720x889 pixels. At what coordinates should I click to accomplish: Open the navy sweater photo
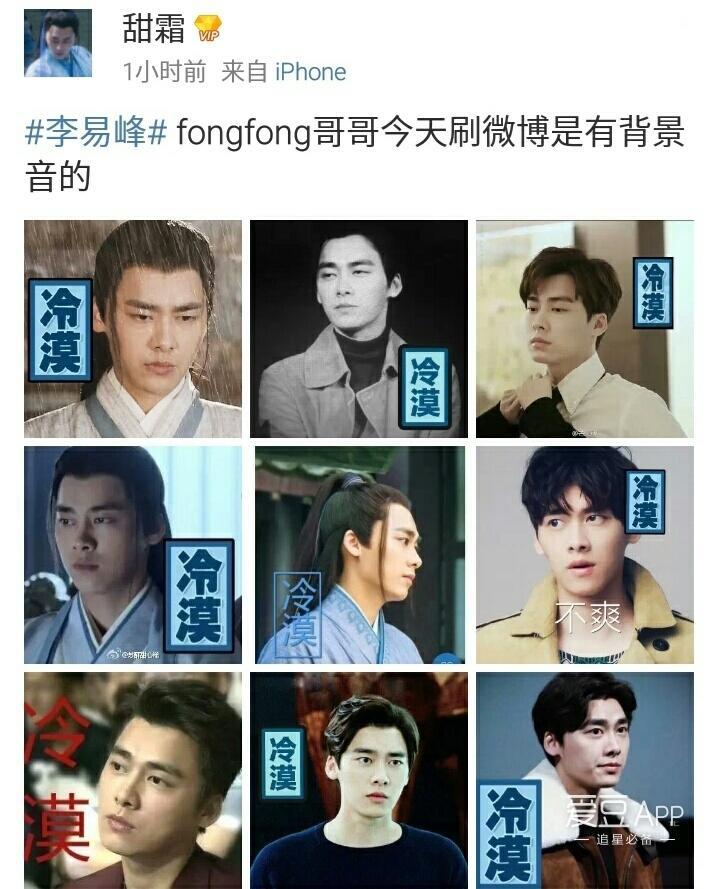coord(358,780)
